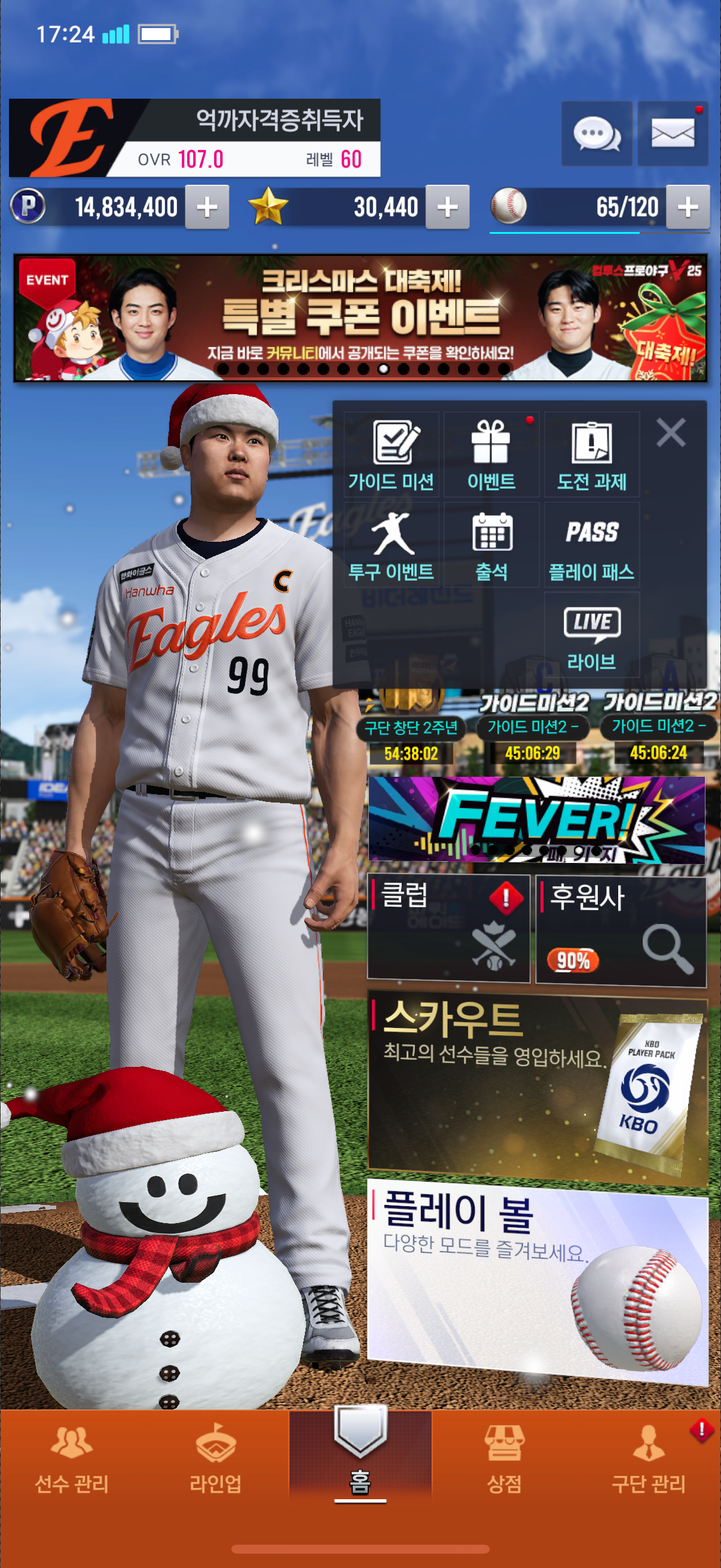Open the FEVER banner
The height and width of the screenshot is (1568, 721).
pos(536,819)
